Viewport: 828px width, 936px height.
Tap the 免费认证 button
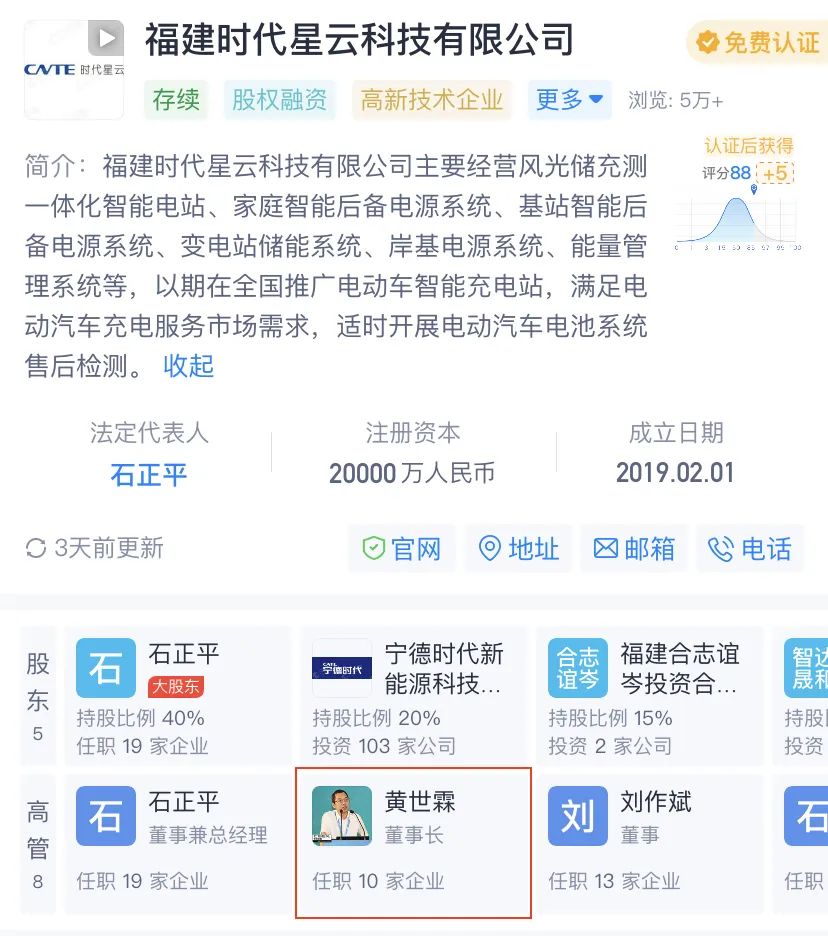click(758, 43)
